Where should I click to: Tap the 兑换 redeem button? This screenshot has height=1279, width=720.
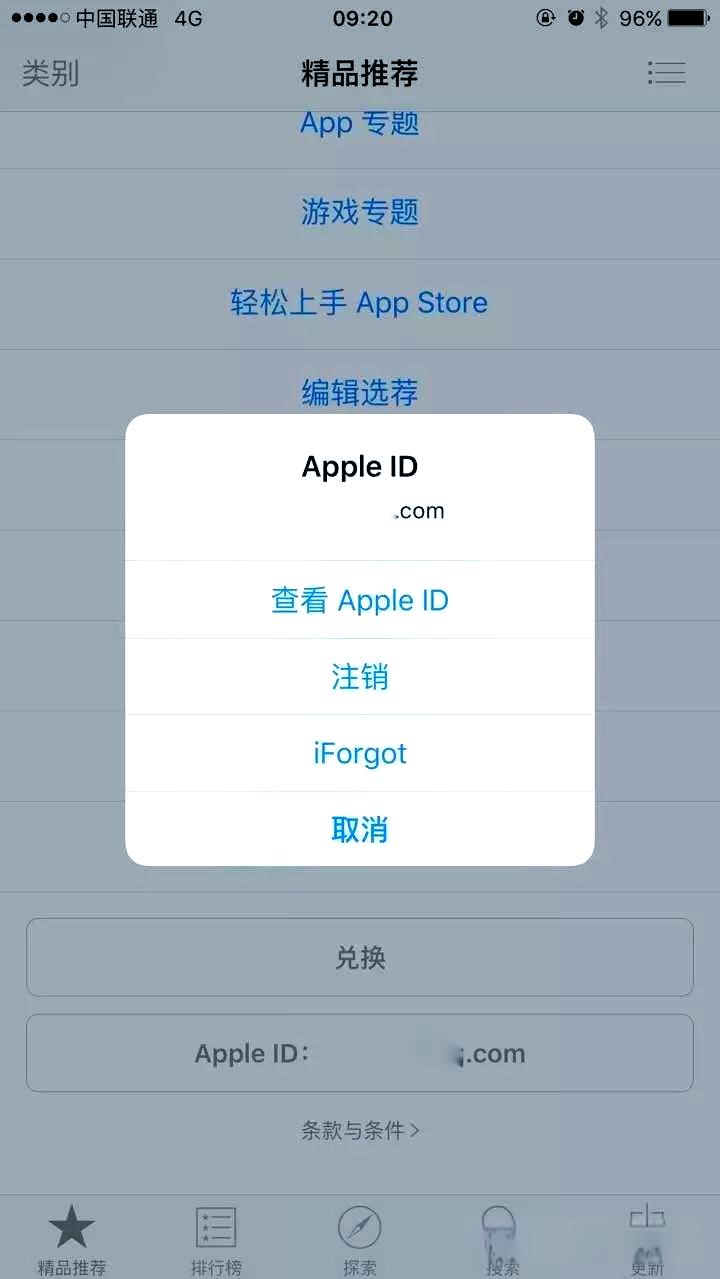pyautogui.click(x=360, y=957)
